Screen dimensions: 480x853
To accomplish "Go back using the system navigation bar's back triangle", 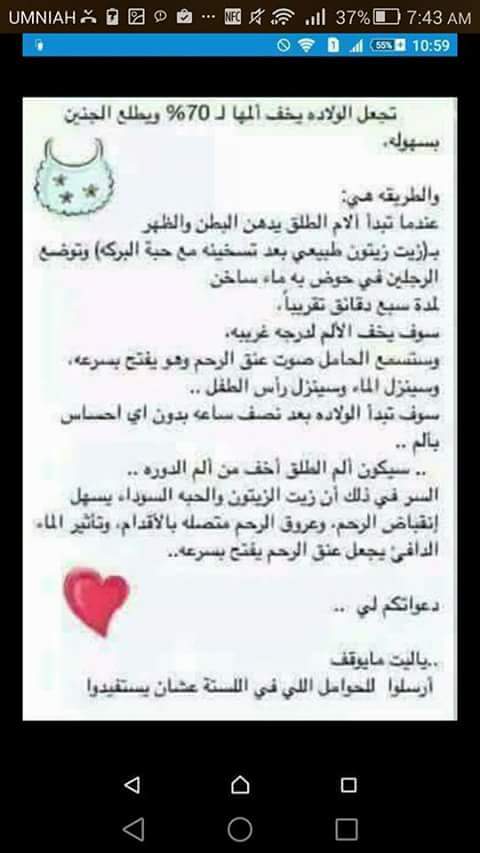I will click(134, 830).
